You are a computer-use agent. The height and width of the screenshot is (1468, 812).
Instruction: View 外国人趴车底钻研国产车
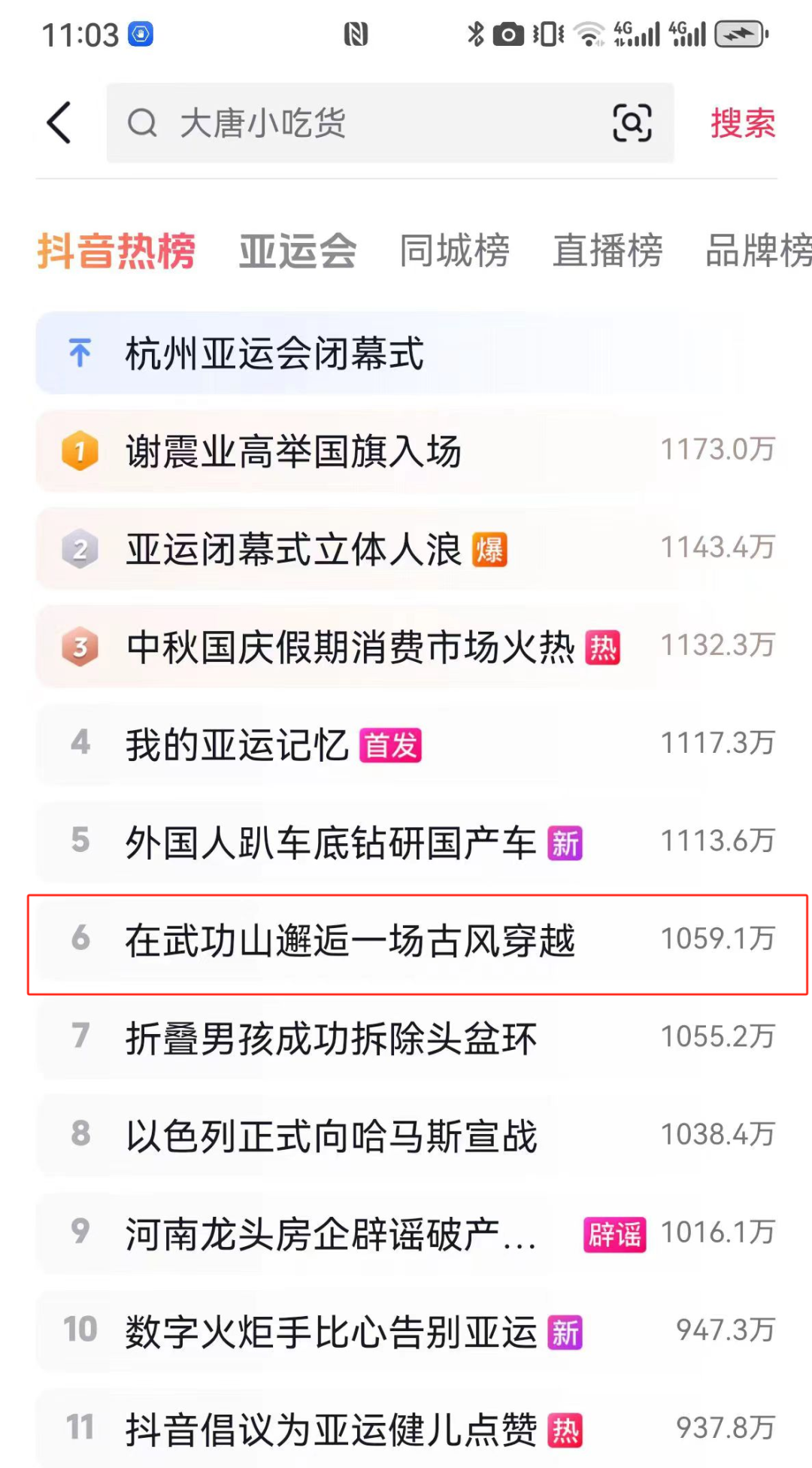tap(331, 843)
